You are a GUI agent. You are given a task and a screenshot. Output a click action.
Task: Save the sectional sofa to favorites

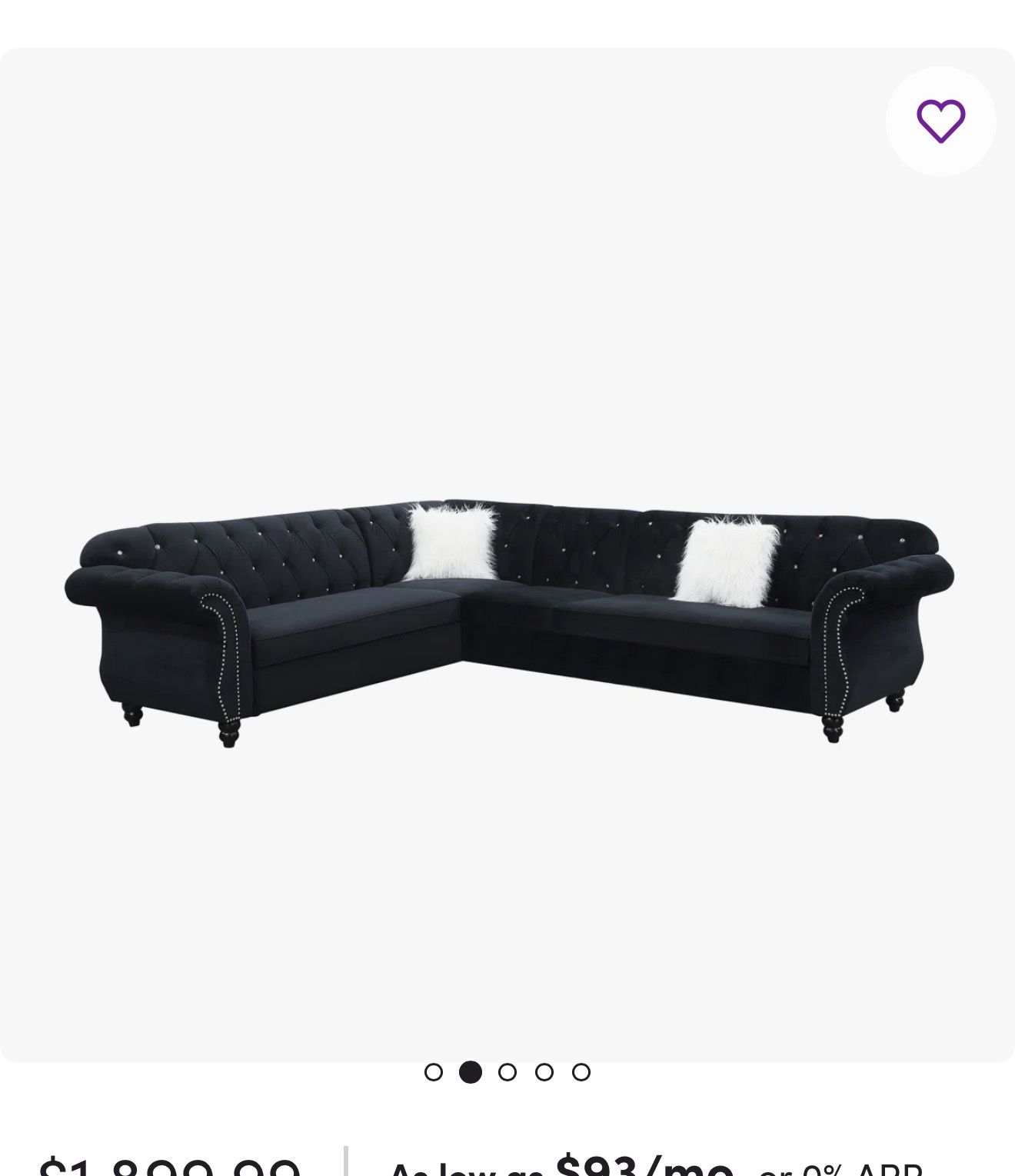click(x=940, y=122)
